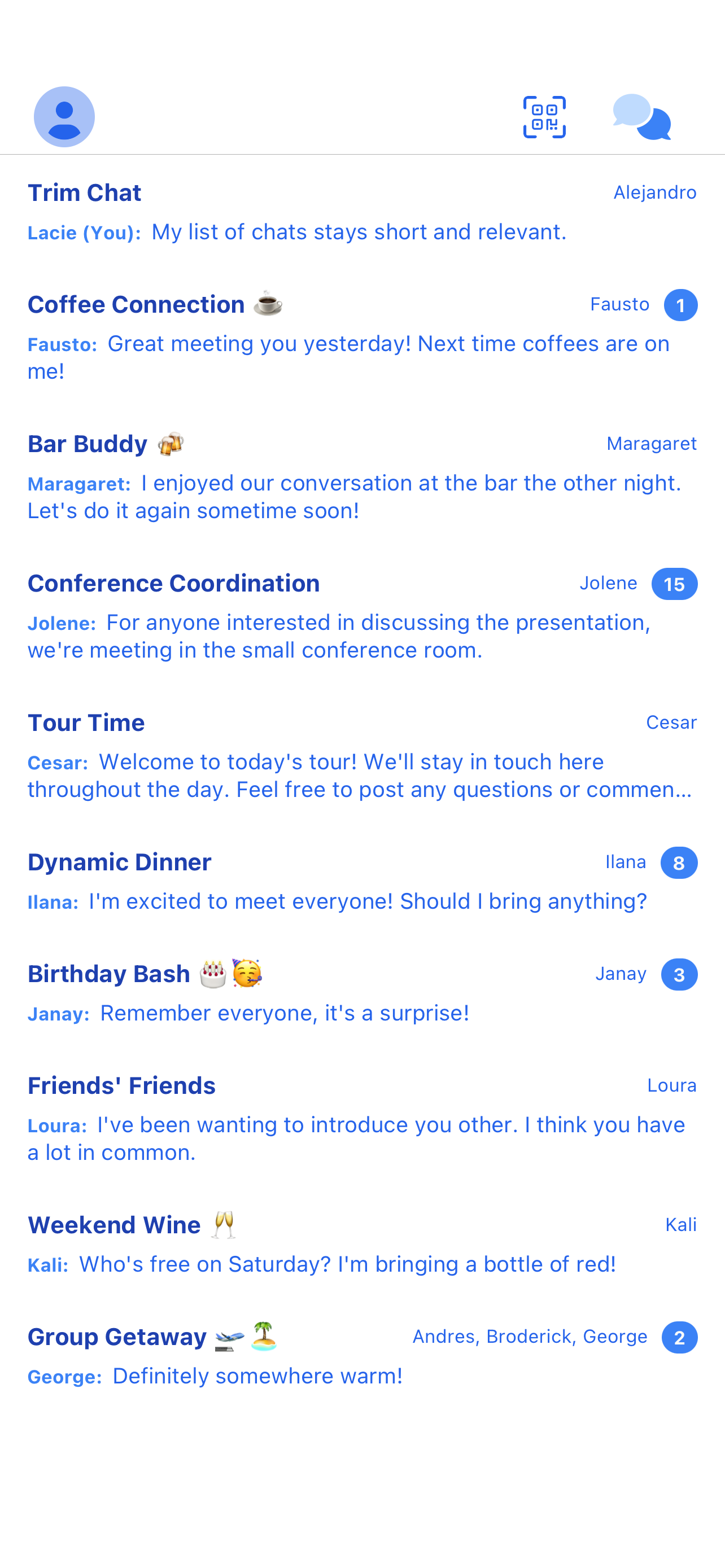This screenshot has height=1568, width=725.
Task: Open the Weekend Wine chat
Action: (361, 1243)
